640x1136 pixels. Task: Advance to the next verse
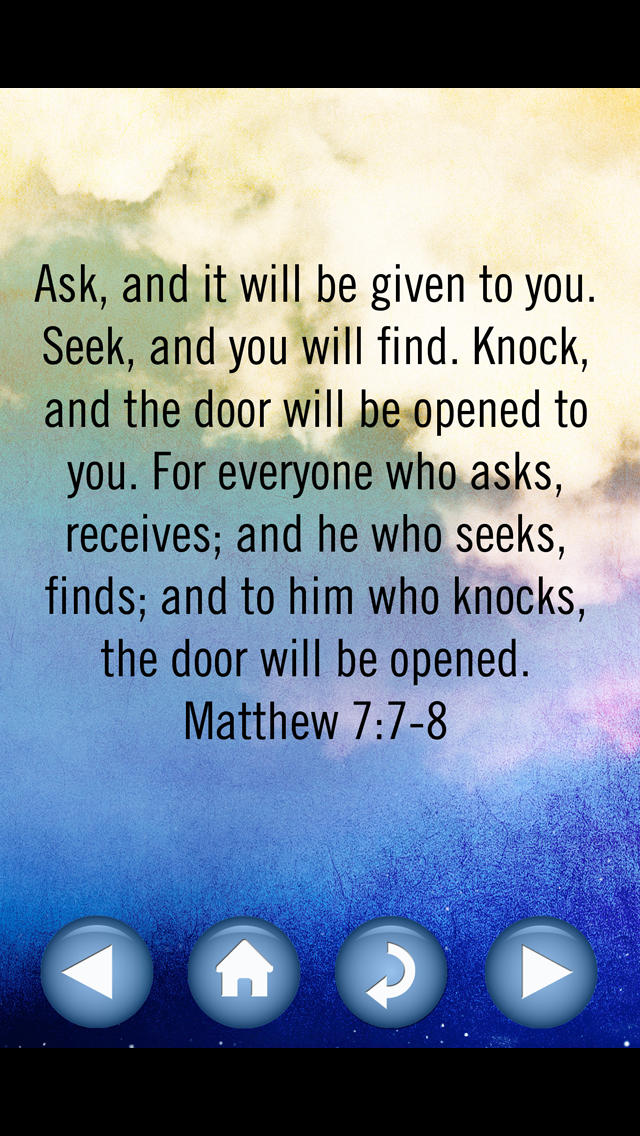pos(541,971)
